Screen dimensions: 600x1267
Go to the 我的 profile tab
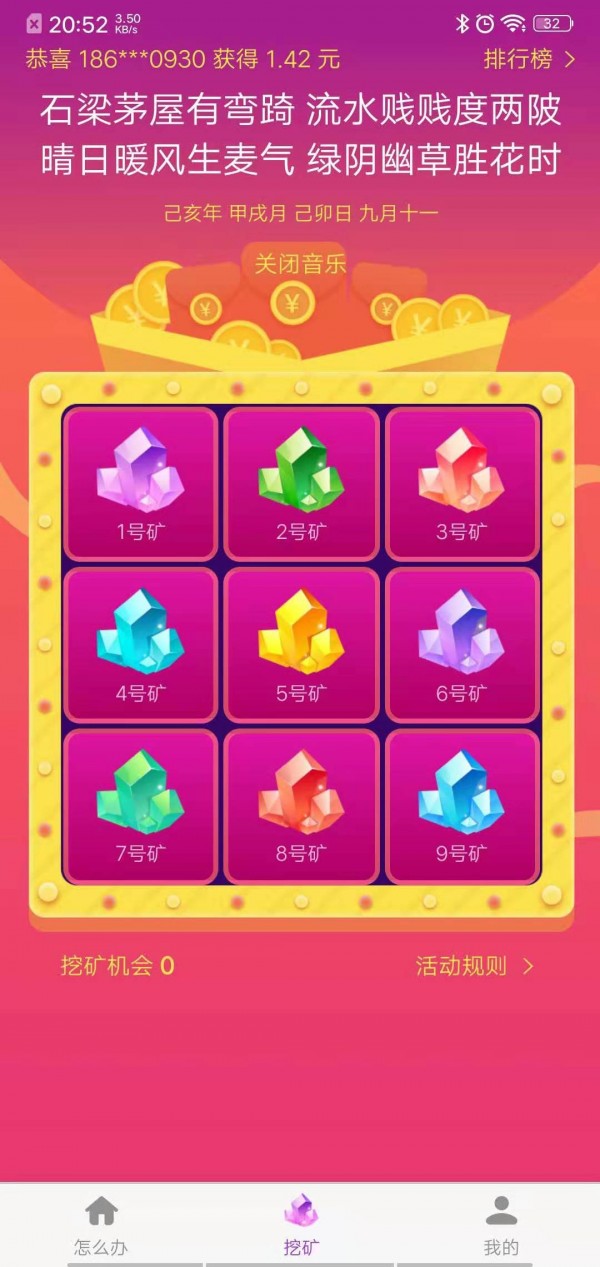point(501,1225)
